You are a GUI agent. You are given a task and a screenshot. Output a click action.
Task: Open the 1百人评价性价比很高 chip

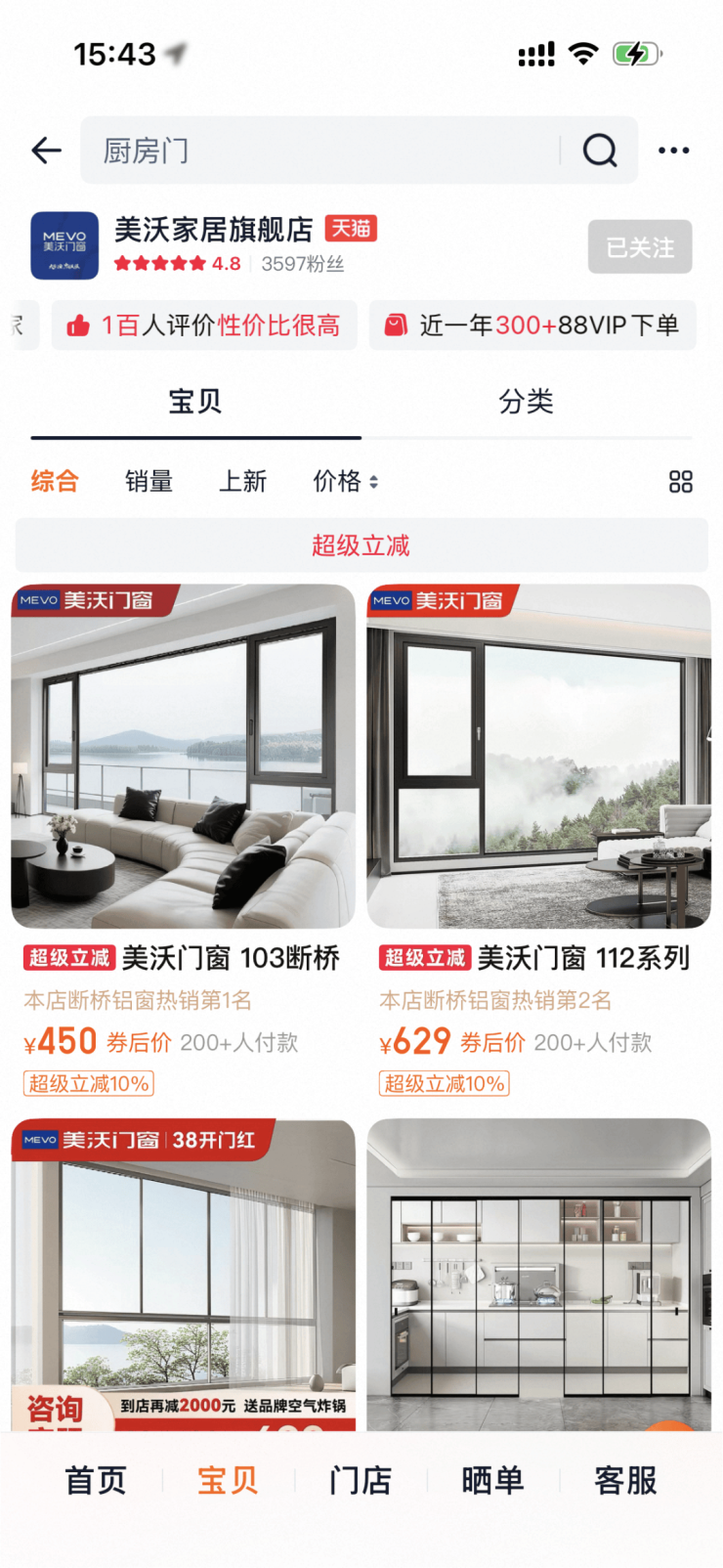click(x=204, y=326)
